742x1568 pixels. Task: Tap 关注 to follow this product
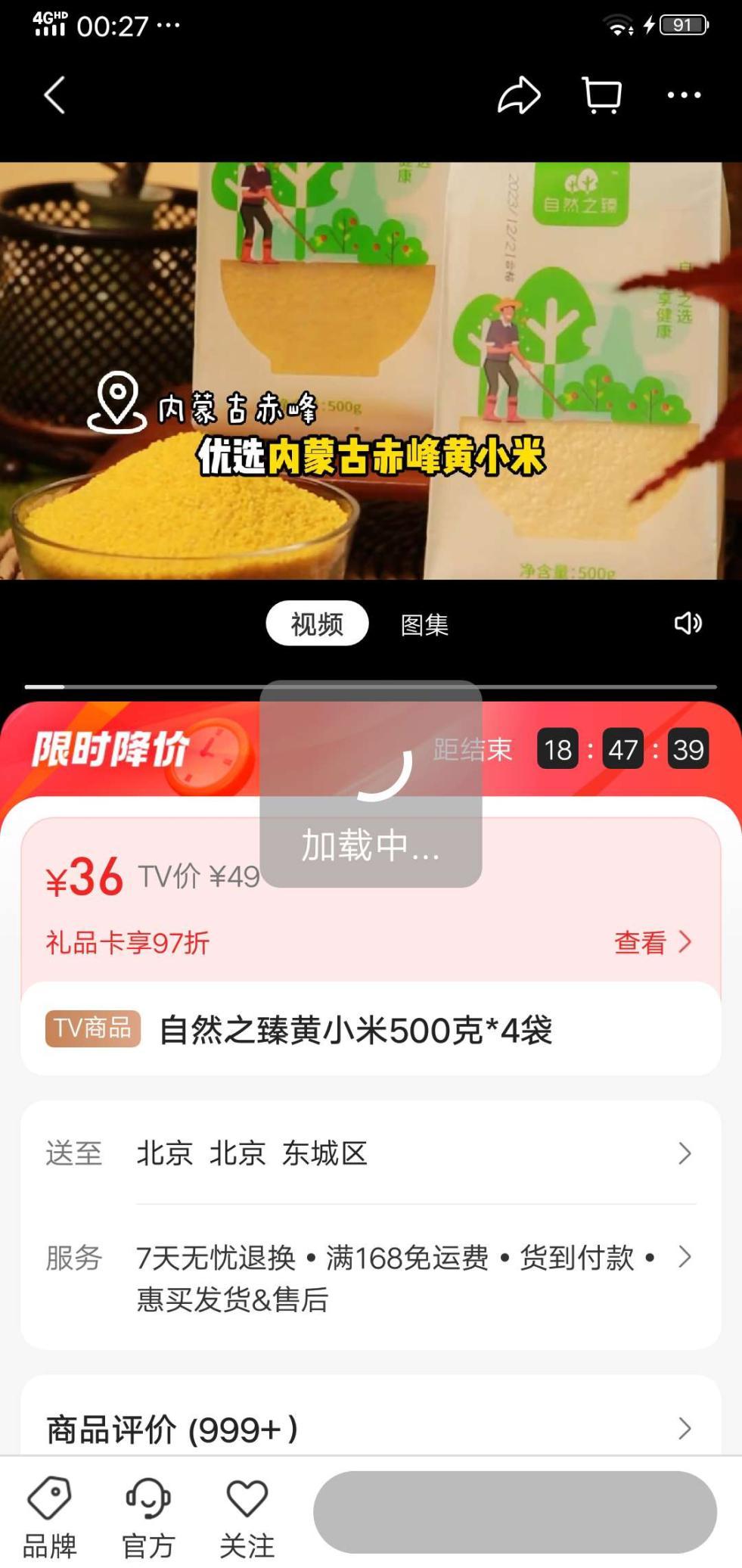click(247, 1517)
